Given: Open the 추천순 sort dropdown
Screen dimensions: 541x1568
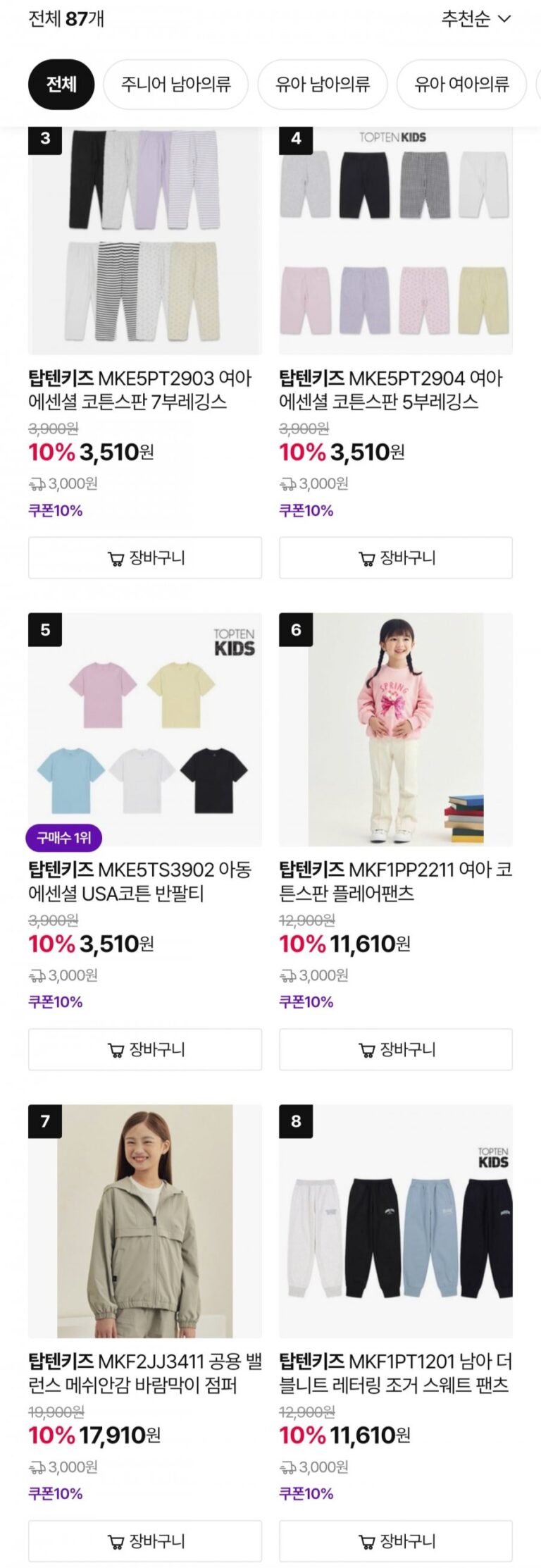Looking at the screenshot, I should click(x=475, y=19).
